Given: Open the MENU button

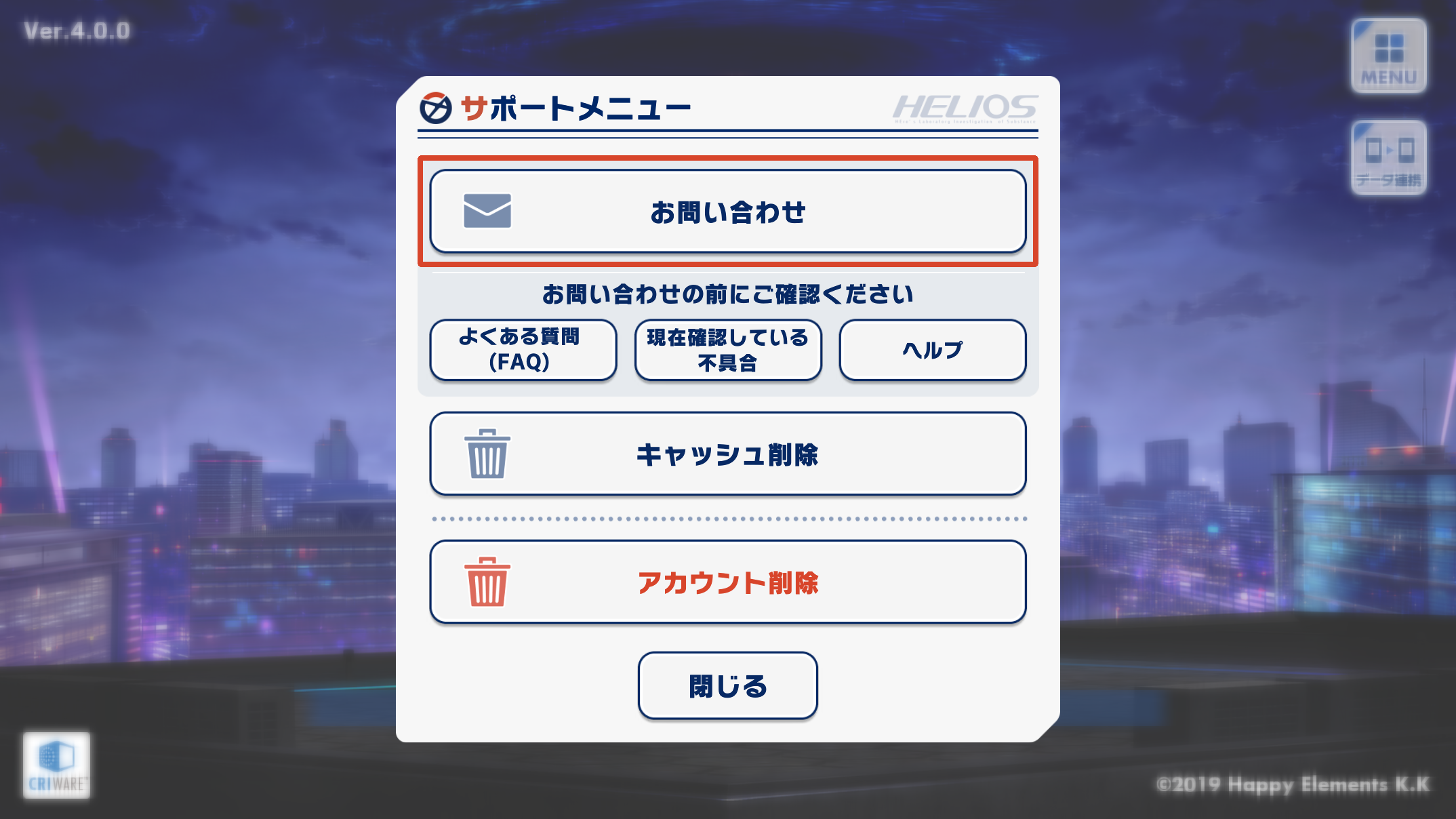Looking at the screenshot, I should coord(1388,56).
